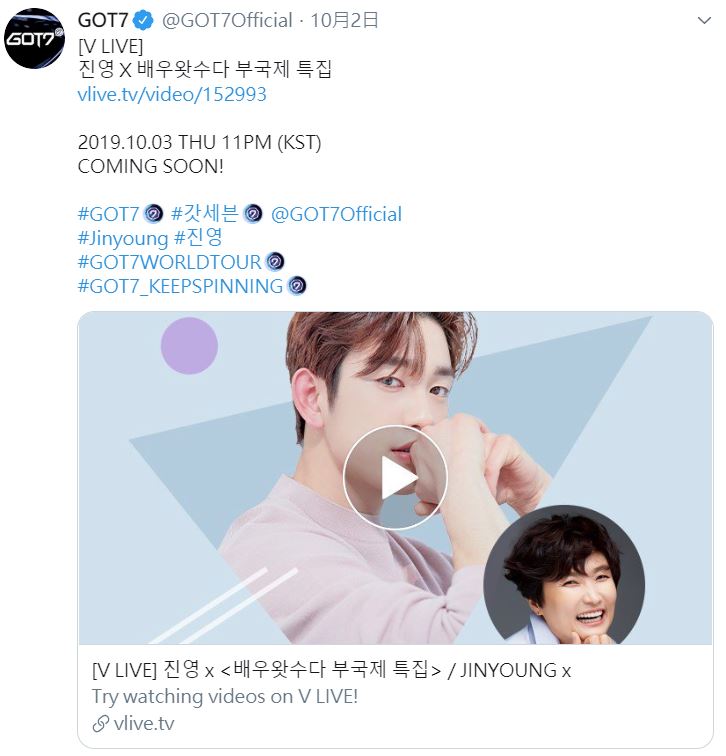The image size is (726, 756).
Task: Open the #GOT7_KEEPSPINNING hashtag
Action: point(180,286)
